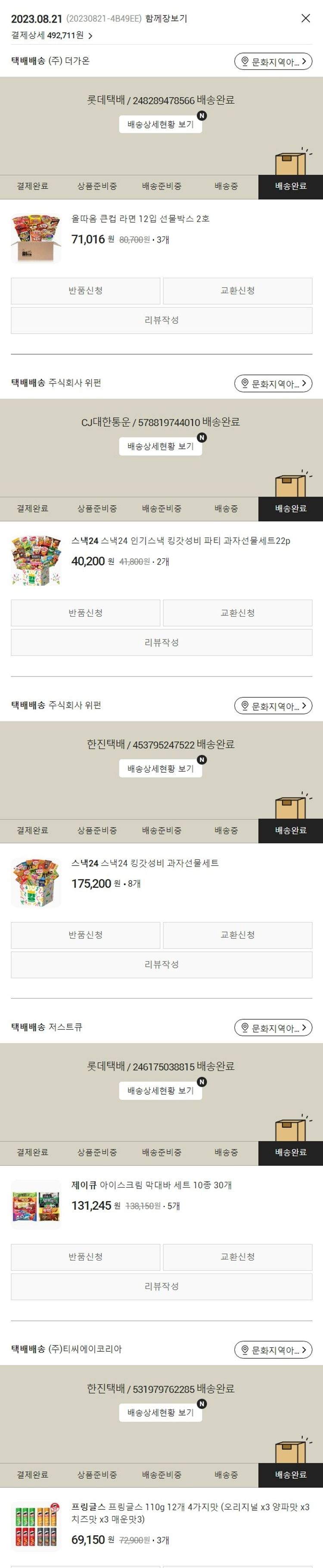Open 올따옴 큰컵 라면 product thumbnail

36,238
